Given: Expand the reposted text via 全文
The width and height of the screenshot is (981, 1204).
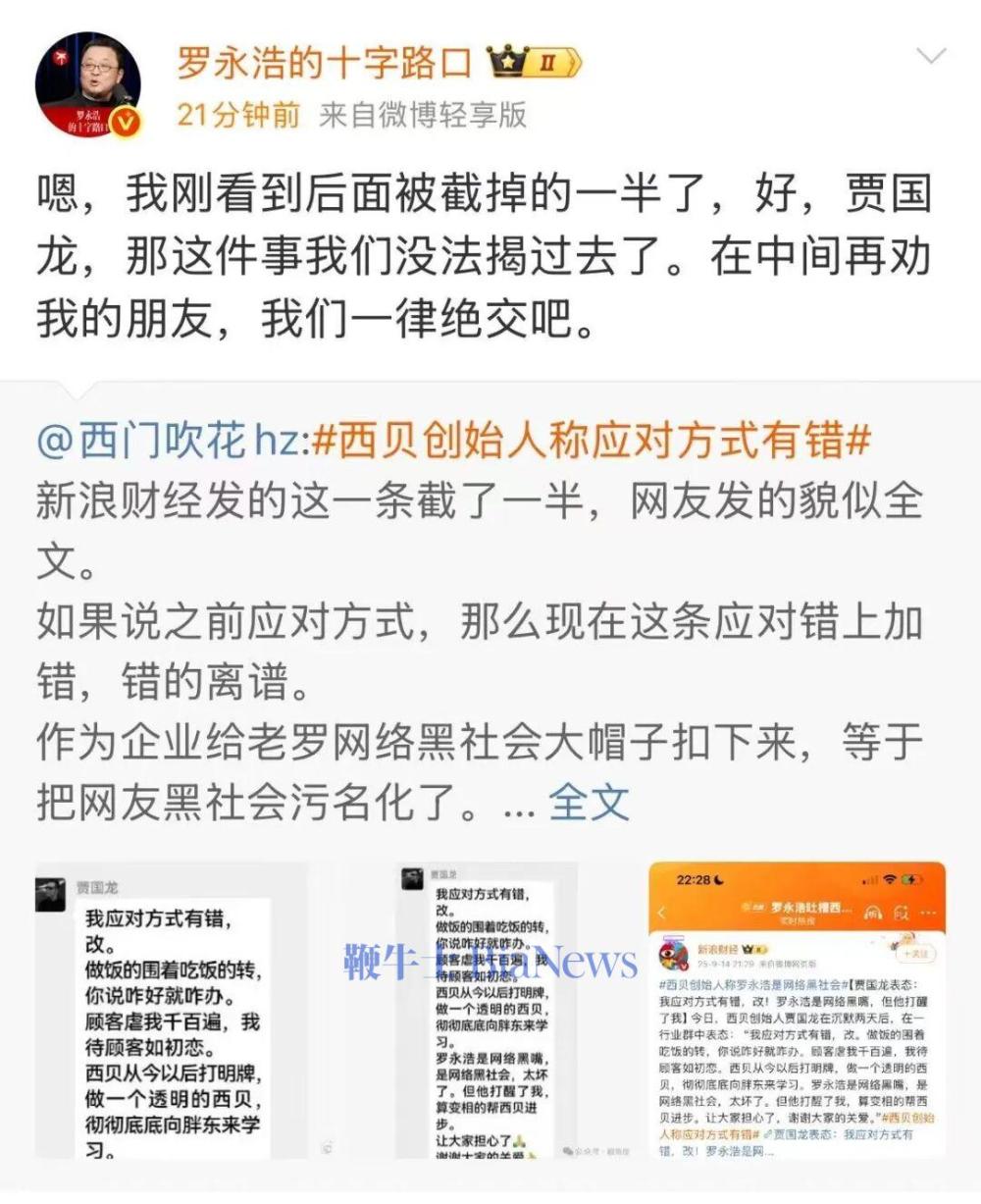Looking at the screenshot, I should 589,803.
